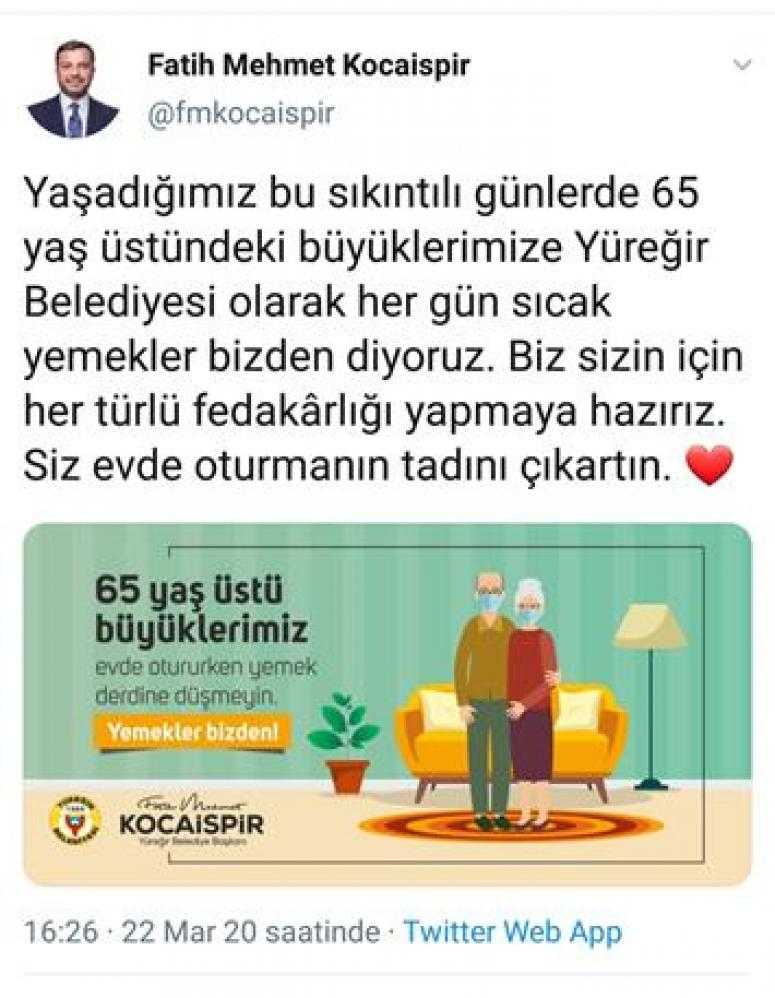Open the tweet options chevron menu
Viewport: 775px width, 998px height.
tap(741, 67)
